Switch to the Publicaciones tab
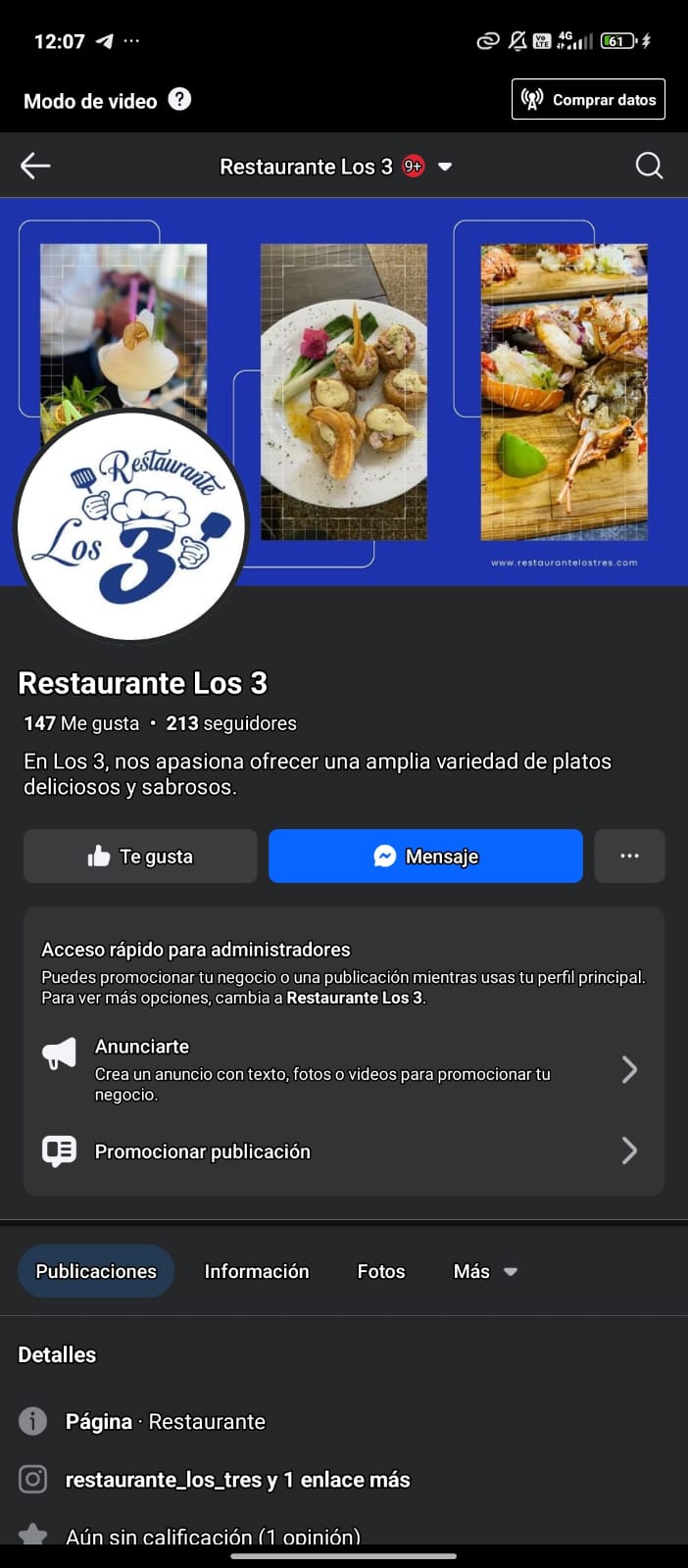Image resolution: width=688 pixels, height=1568 pixels. pos(96,1271)
